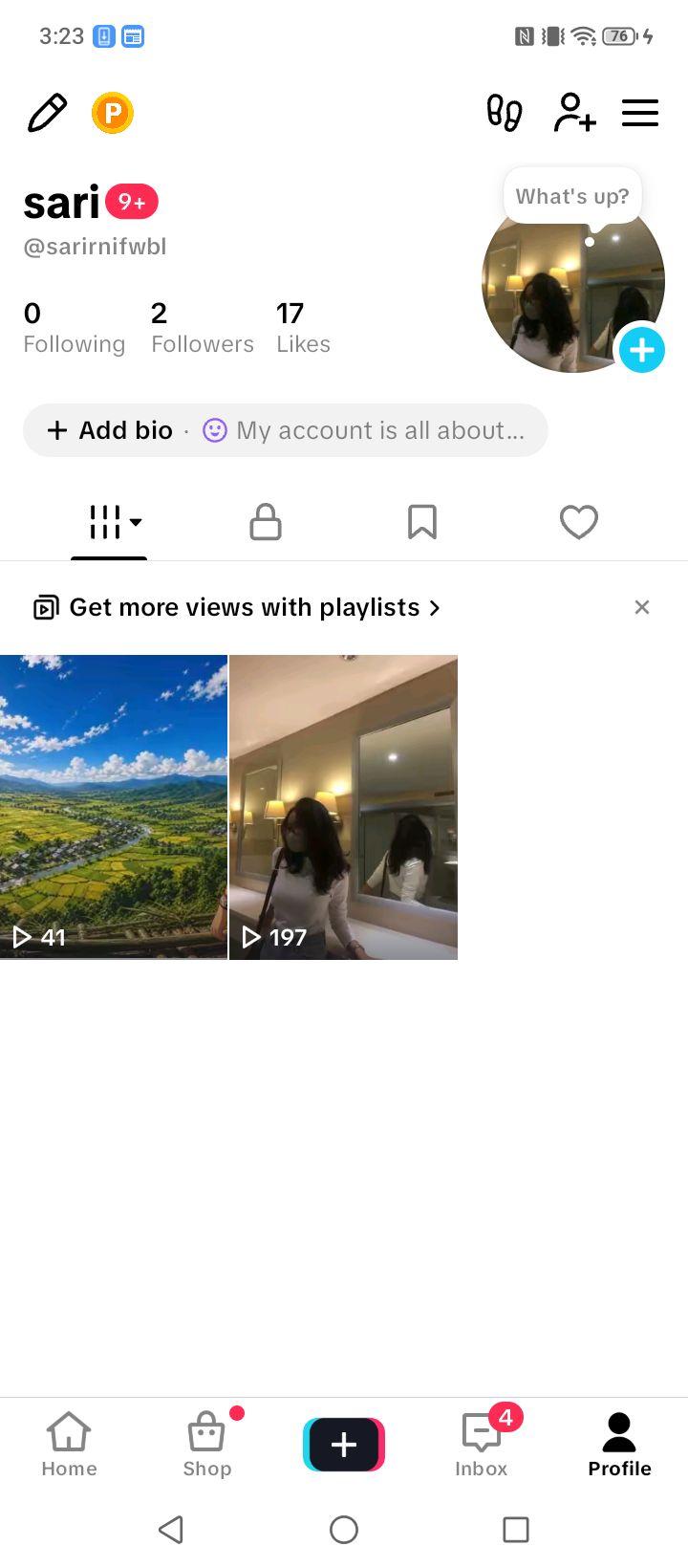Tap the Add bio button
Screen dimensions: 688x1568
point(110,430)
